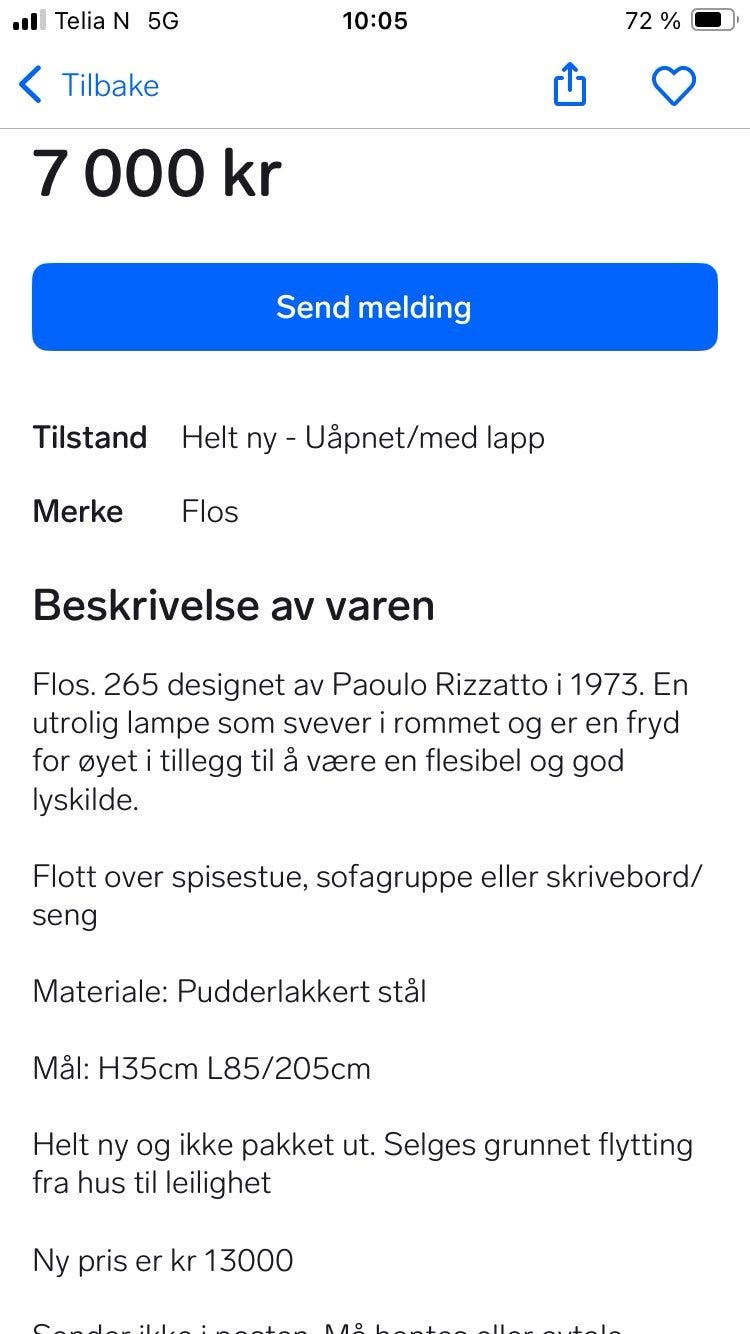Tap the back chevron arrow

click(29, 85)
